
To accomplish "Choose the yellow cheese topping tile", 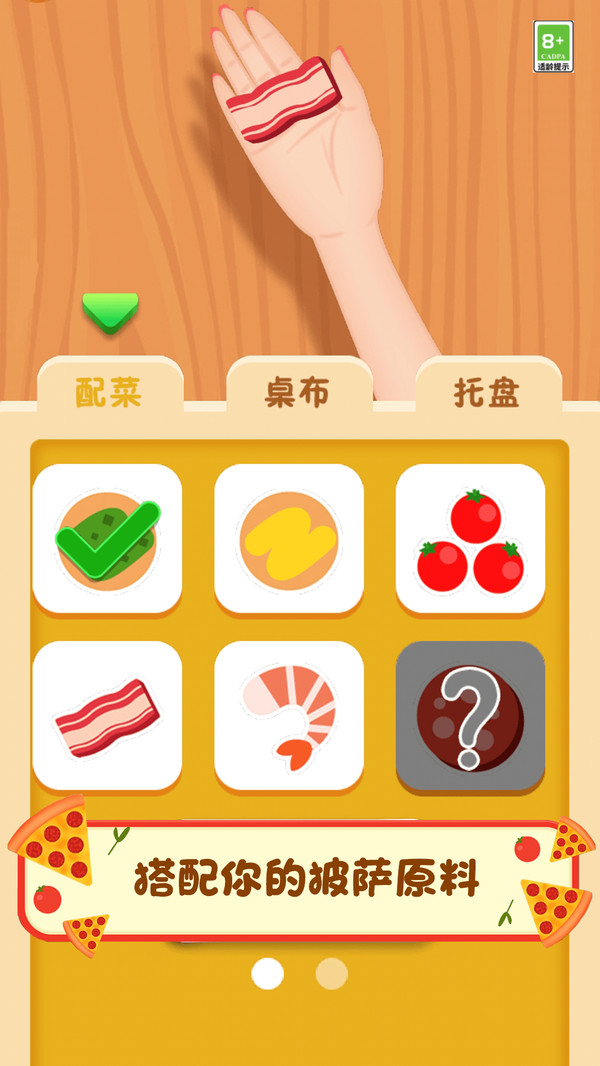I will tap(289, 539).
